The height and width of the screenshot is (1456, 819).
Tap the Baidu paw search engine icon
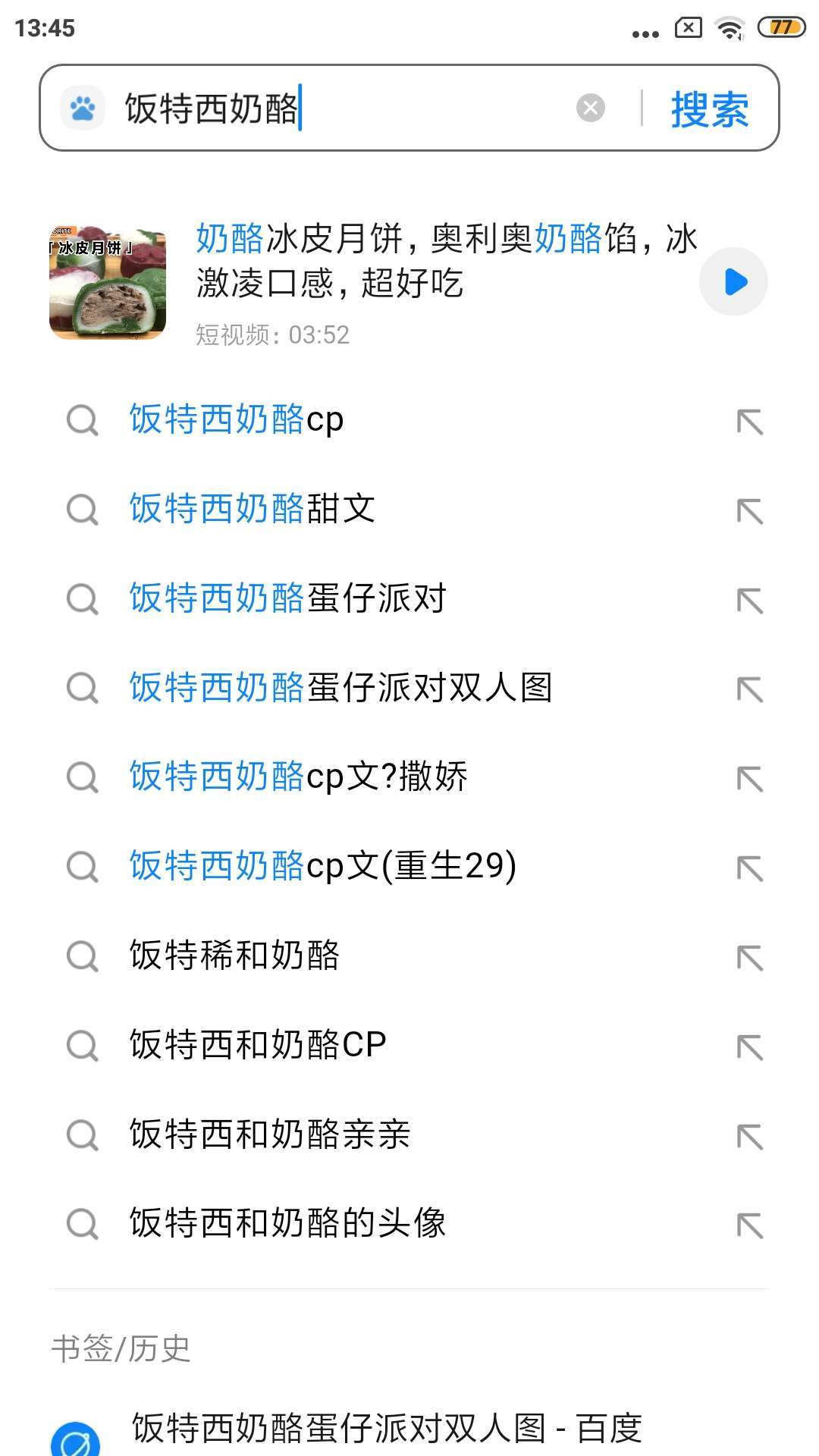(83, 108)
